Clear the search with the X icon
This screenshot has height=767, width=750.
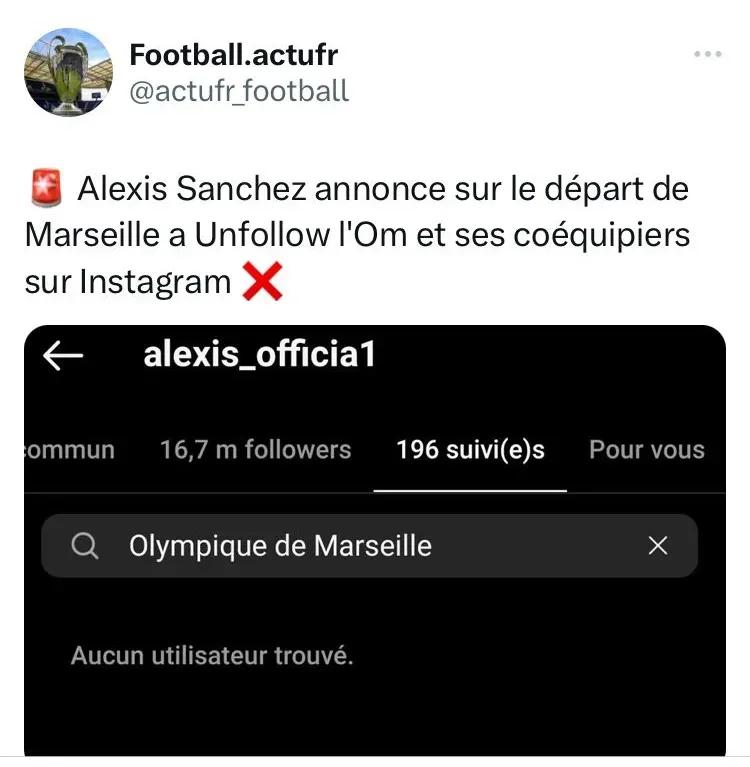pos(658,546)
